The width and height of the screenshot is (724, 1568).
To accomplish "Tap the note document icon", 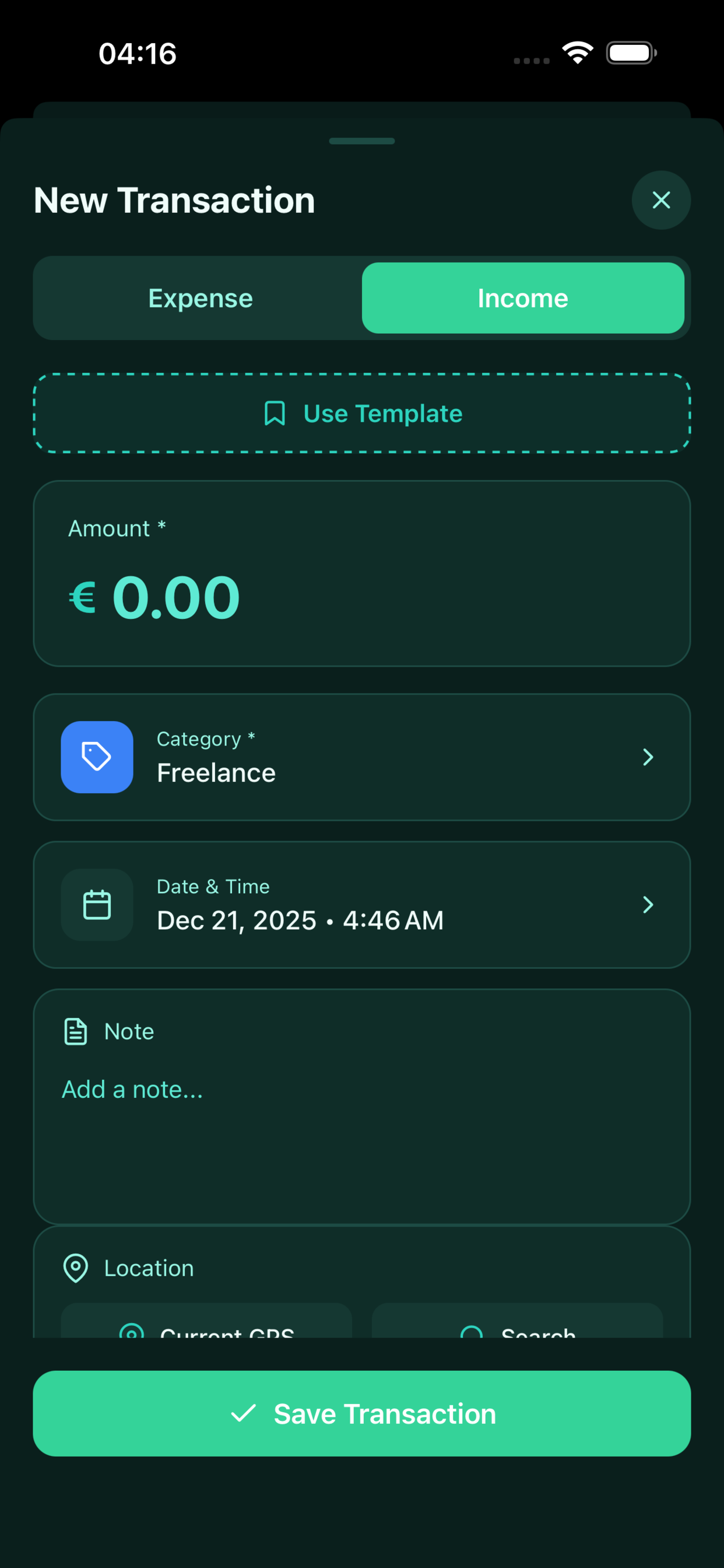I will [x=75, y=1031].
